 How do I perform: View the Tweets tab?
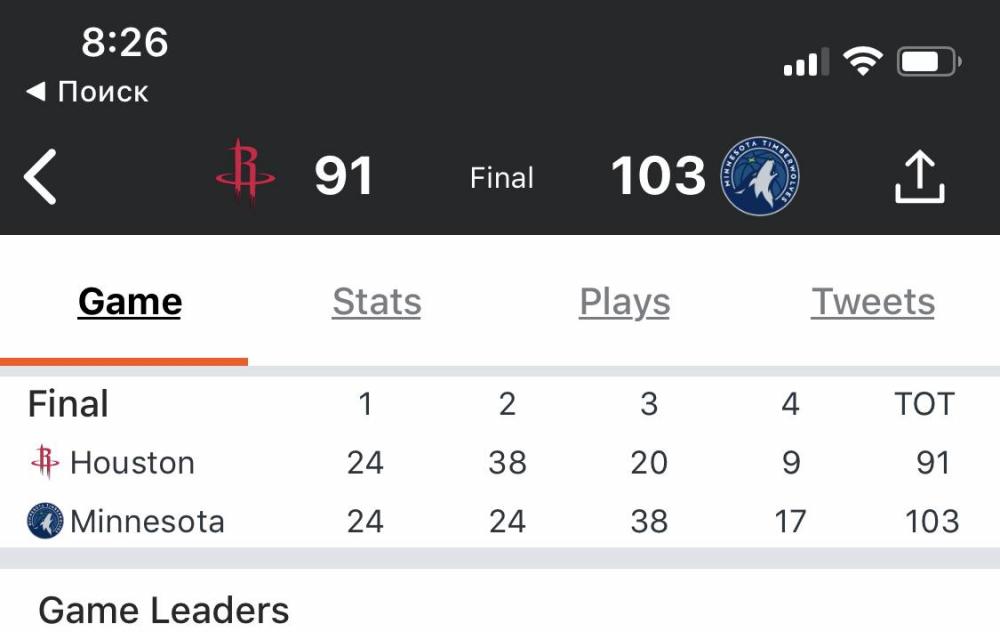click(x=873, y=302)
